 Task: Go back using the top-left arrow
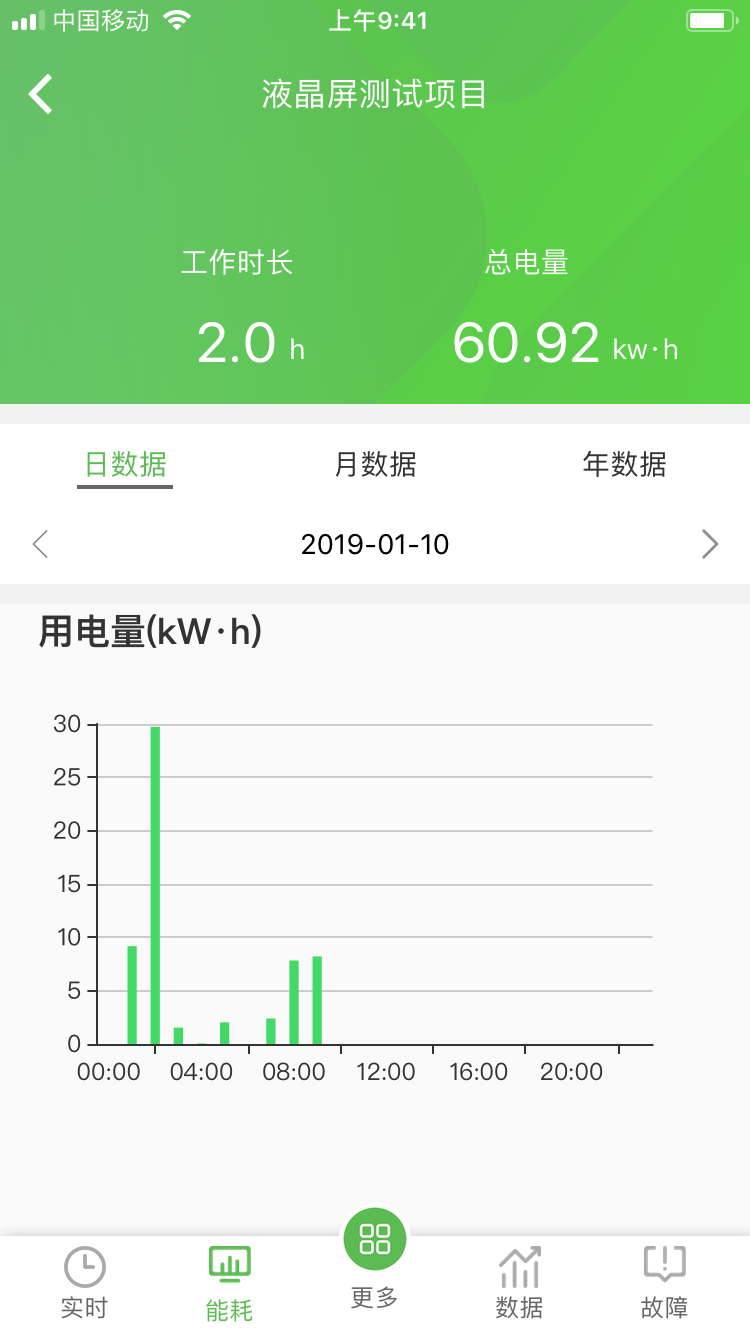(41, 94)
